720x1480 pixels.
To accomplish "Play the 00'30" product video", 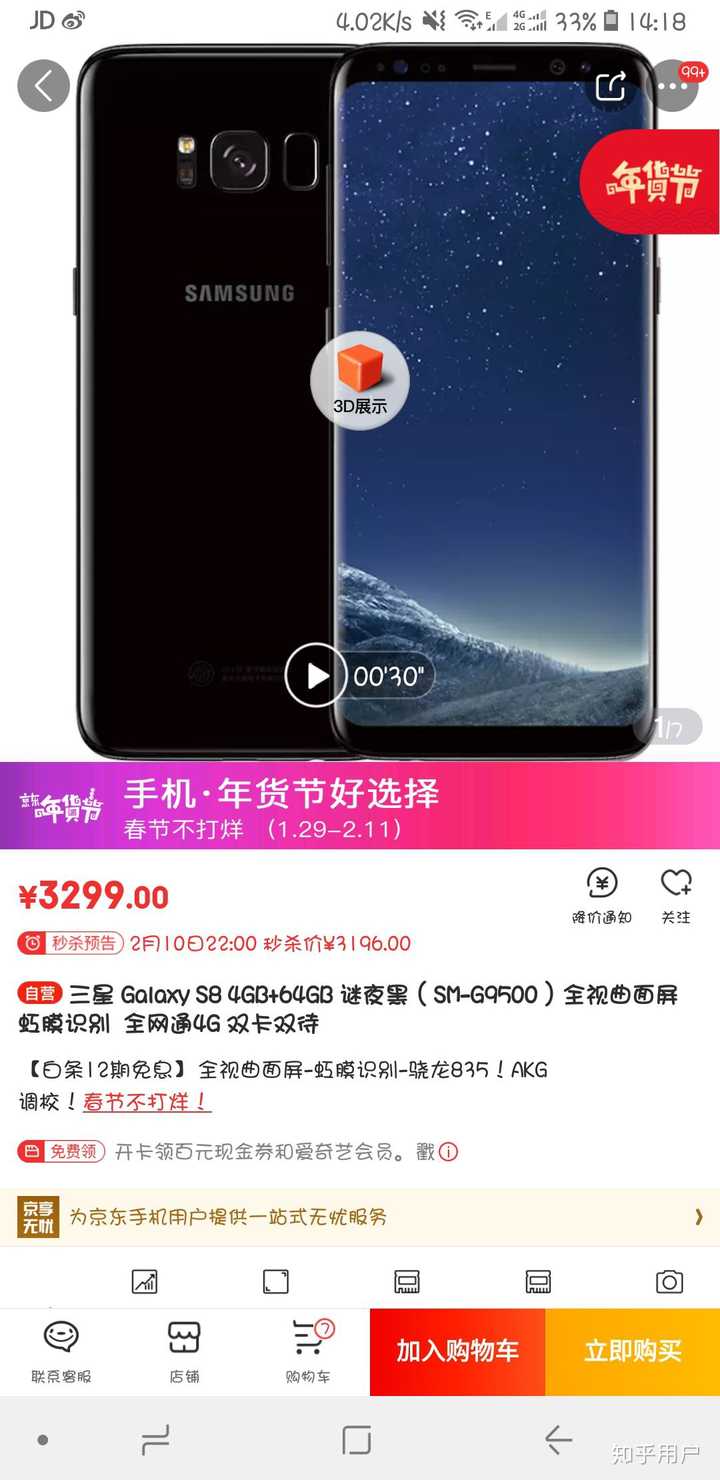I will pyautogui.click(x=316, y=676).
